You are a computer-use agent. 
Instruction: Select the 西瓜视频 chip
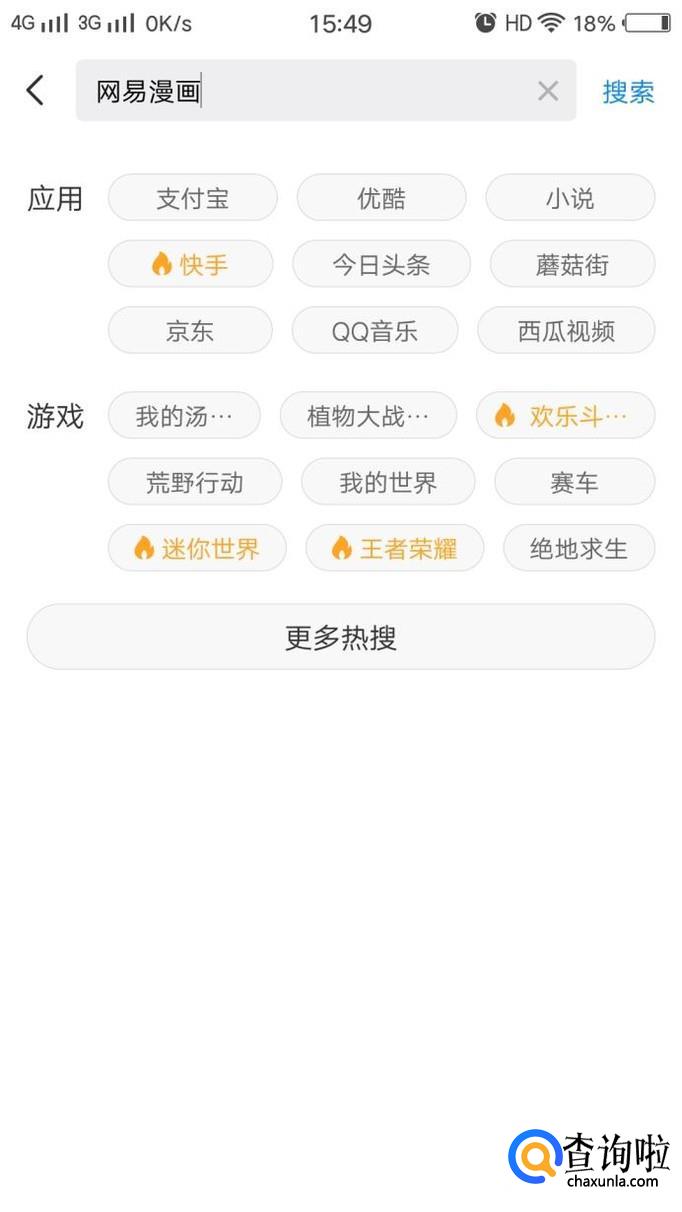tap(566, 331)
